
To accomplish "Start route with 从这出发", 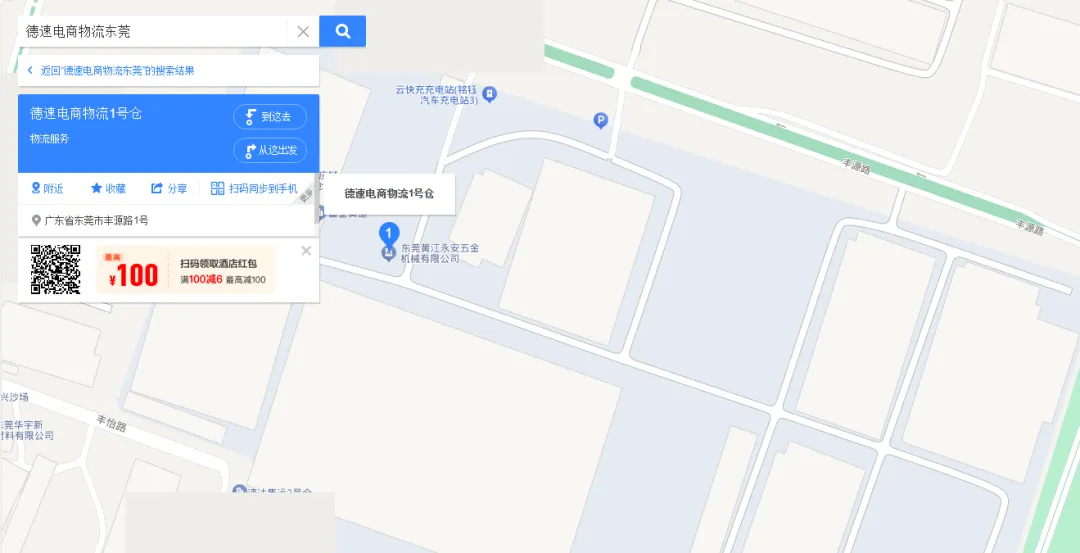I will (x=270, y=151).
